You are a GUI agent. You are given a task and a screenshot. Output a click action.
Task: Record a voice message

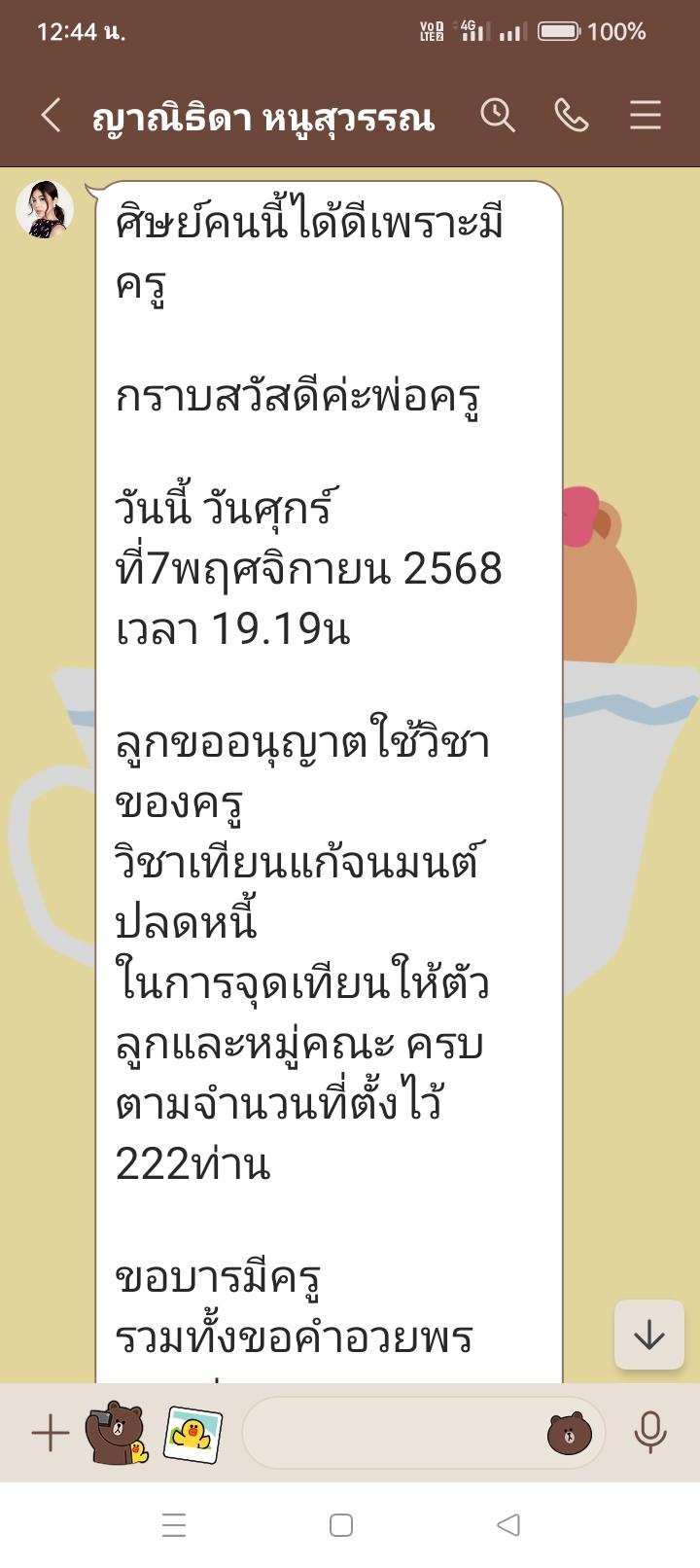[x=649, y=1433]
